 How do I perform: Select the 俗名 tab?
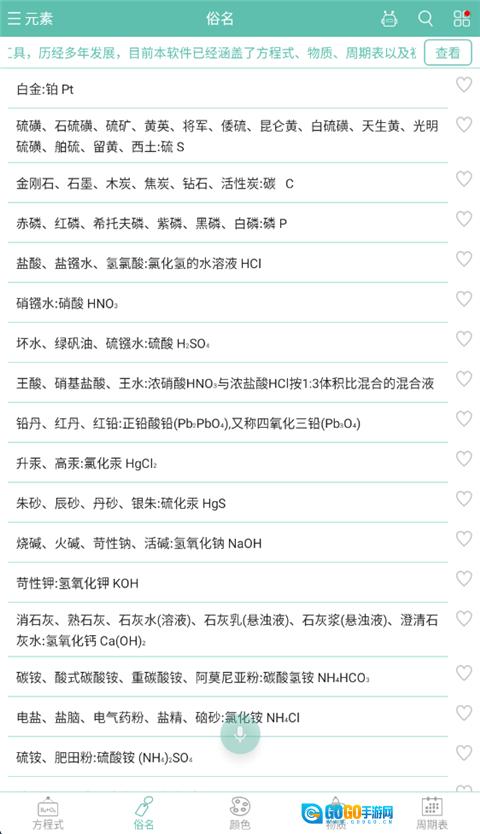144,814
